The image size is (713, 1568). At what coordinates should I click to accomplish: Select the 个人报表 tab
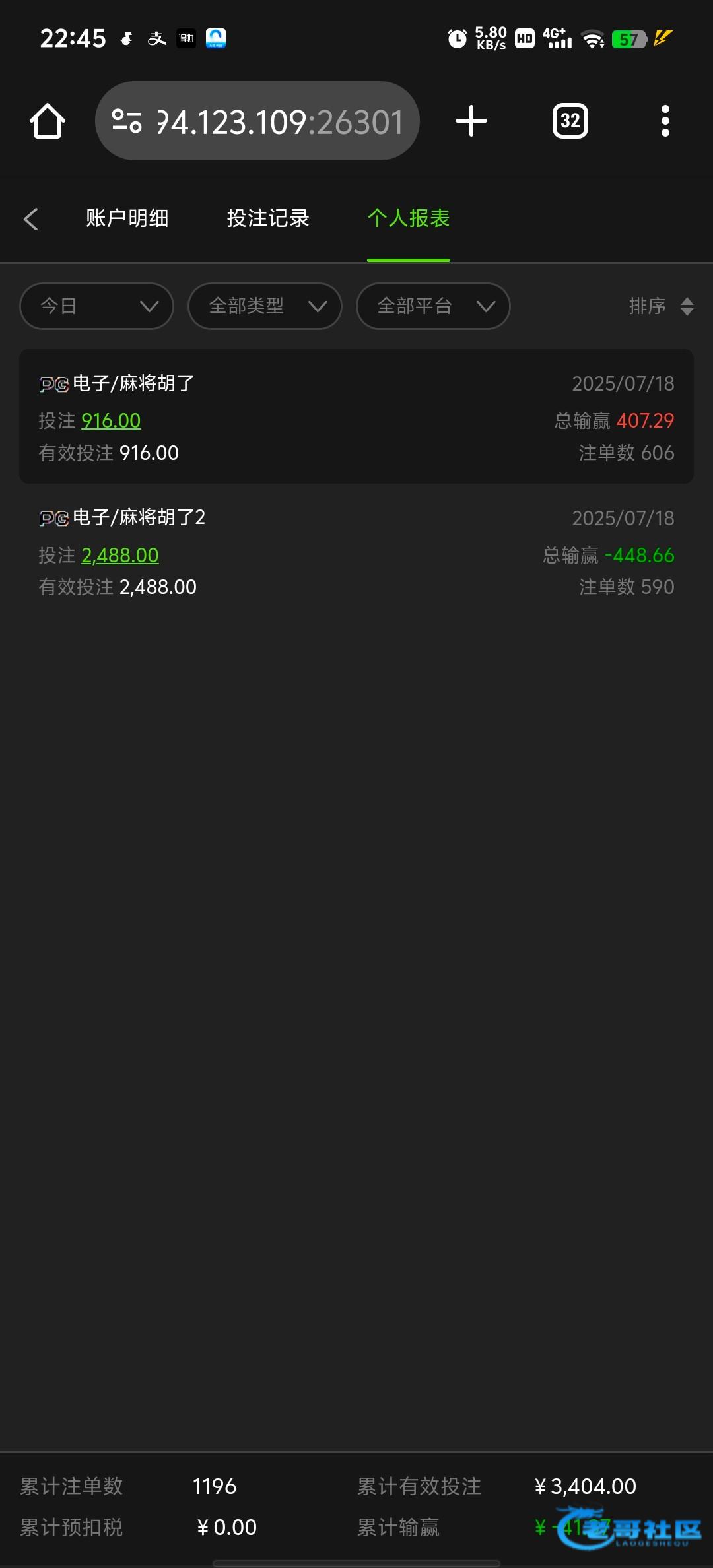coord(409,218)
